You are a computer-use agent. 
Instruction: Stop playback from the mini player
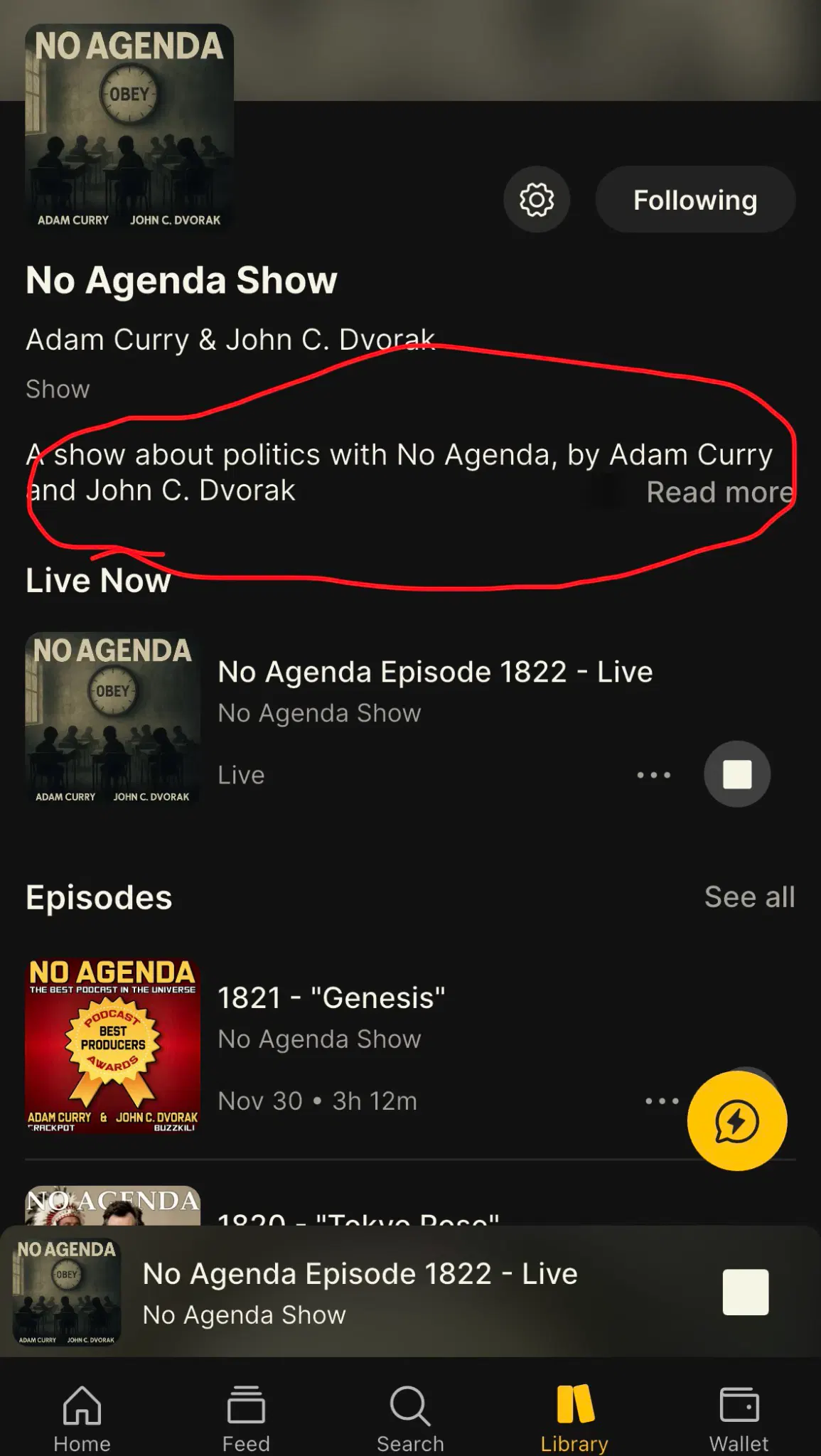click(x=745, y=1292)
